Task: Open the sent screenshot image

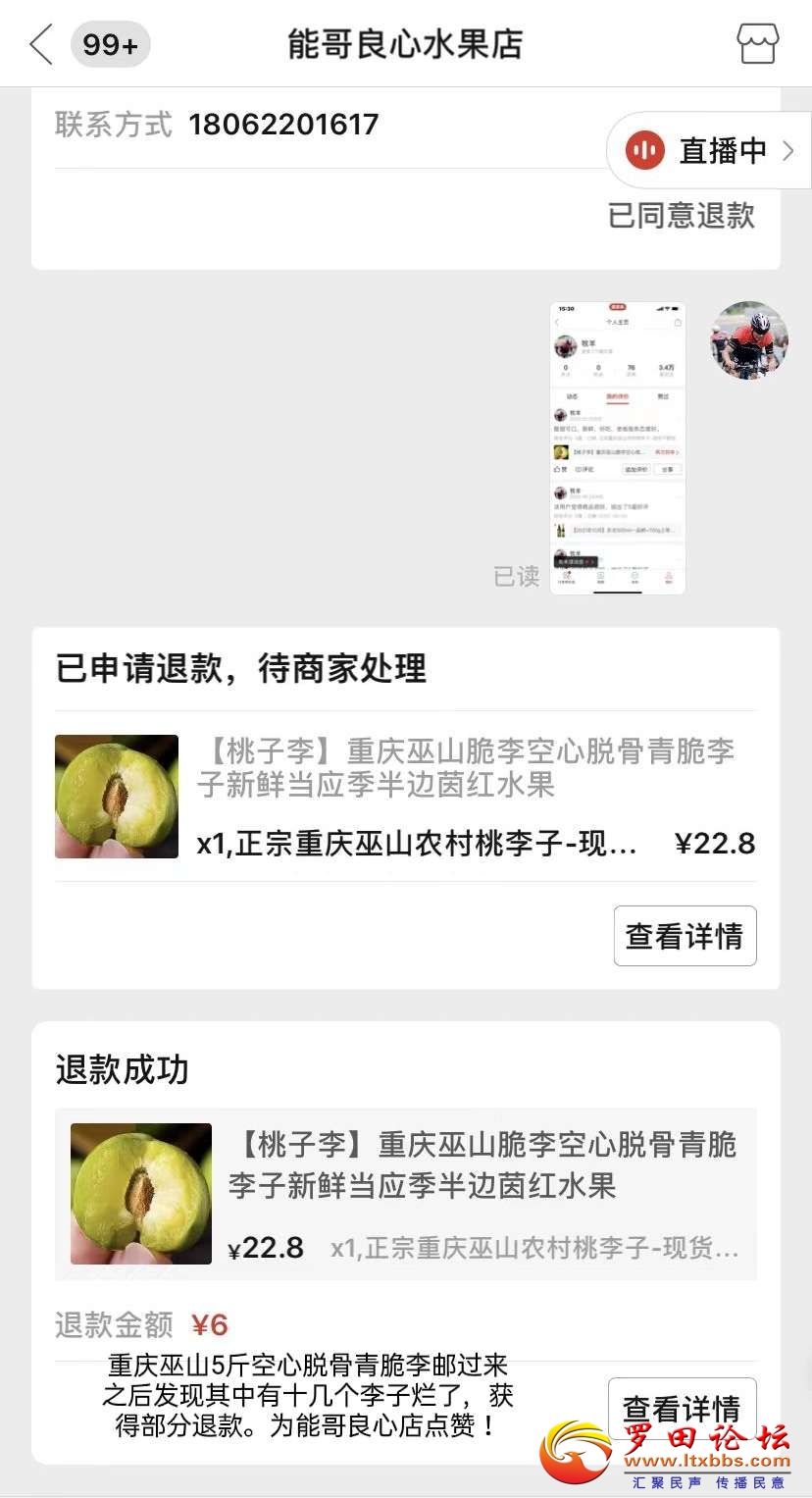Action: click(x=617, y=447)
